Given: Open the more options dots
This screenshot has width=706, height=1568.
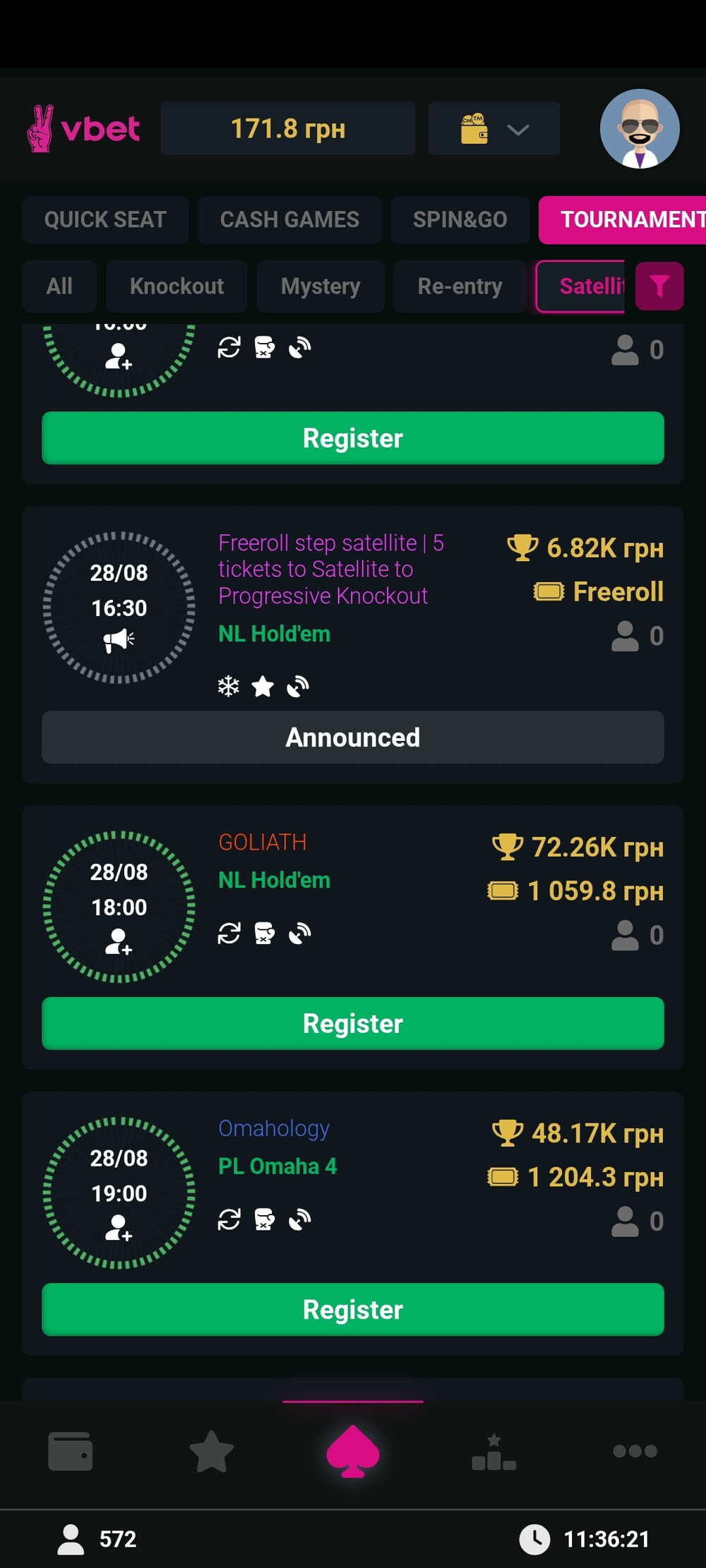Looking at the screenshot, I should pyautogui.click(x=635, y=1451).
